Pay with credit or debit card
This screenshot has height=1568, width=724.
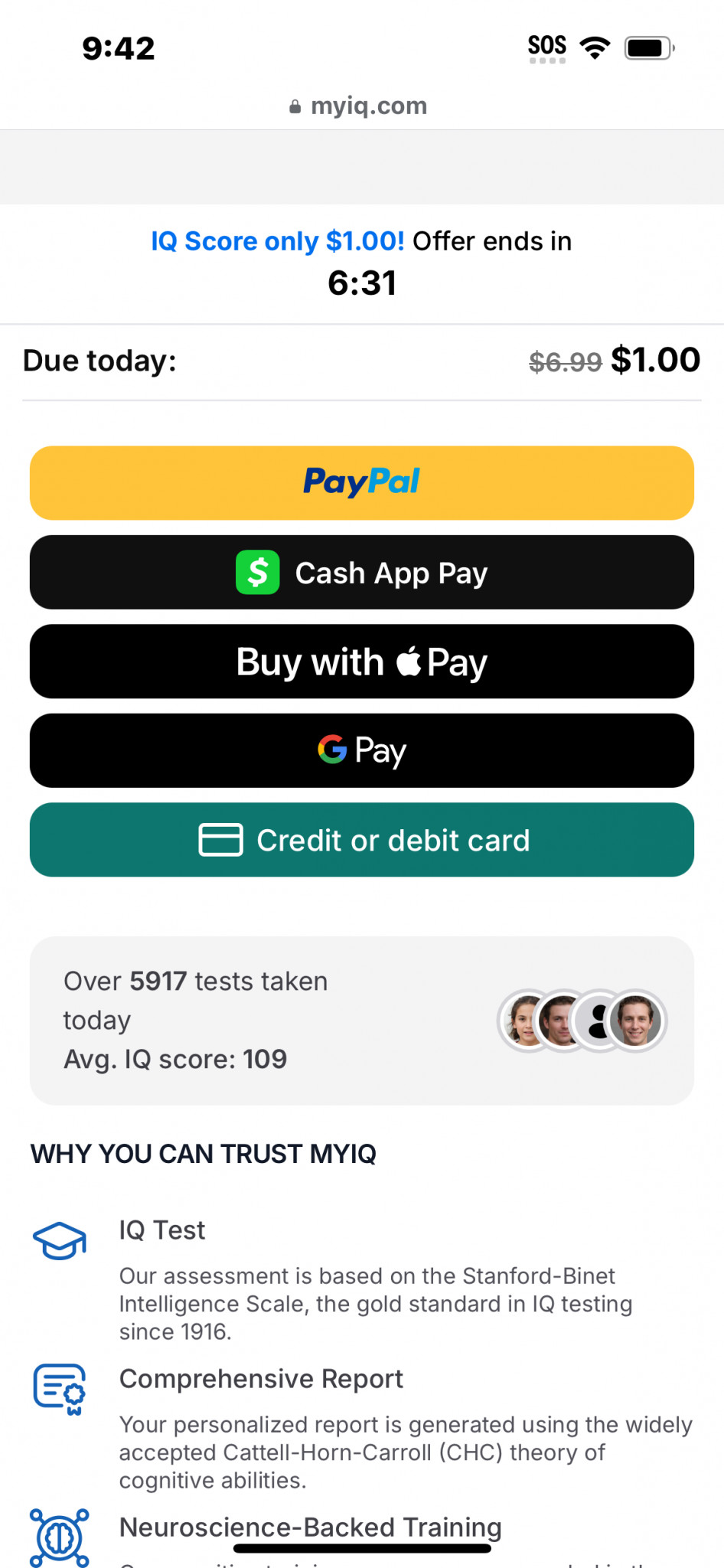[x=361, y=840]
